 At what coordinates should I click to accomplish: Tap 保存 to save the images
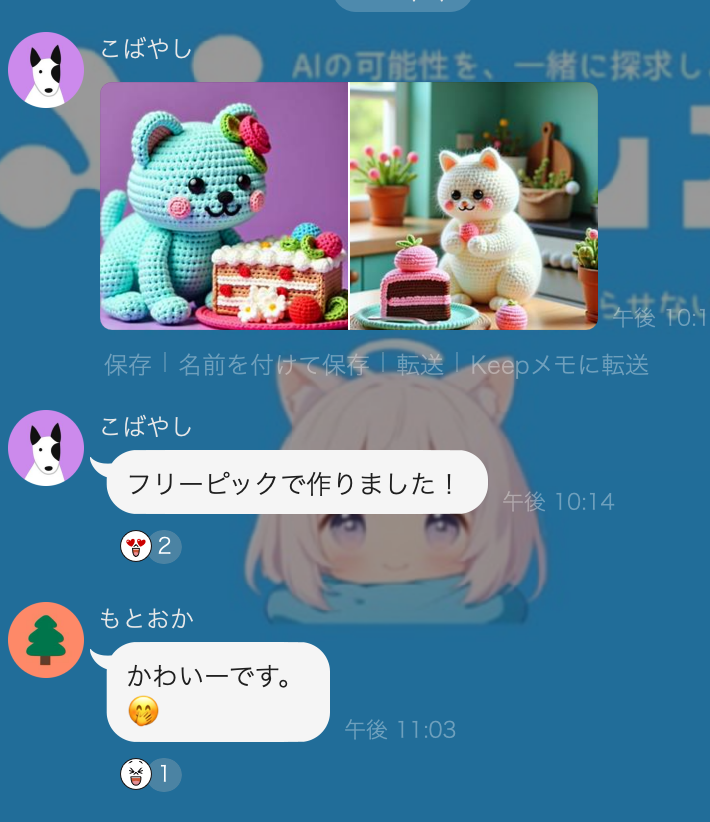pos(128,365)
